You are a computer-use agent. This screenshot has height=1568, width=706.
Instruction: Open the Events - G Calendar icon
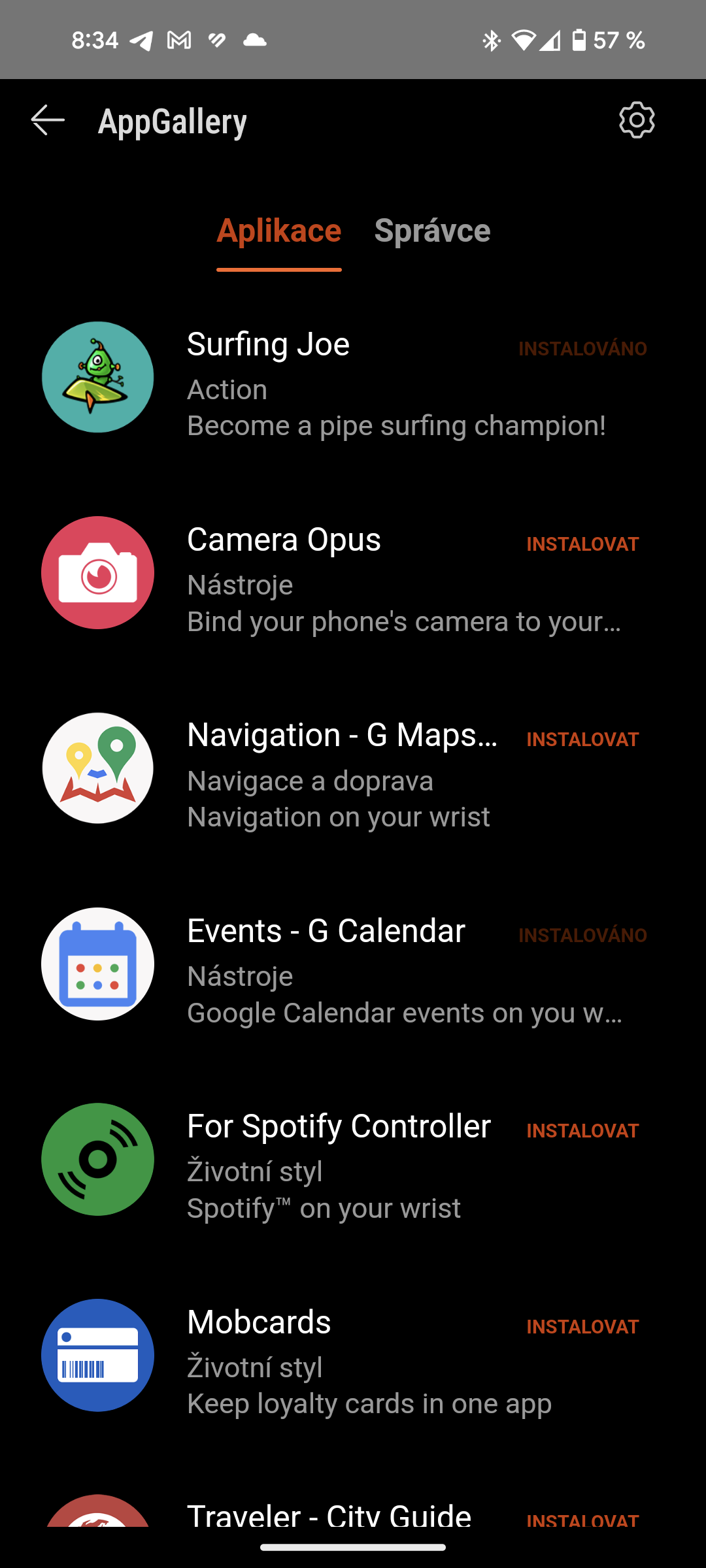point(97,964)
